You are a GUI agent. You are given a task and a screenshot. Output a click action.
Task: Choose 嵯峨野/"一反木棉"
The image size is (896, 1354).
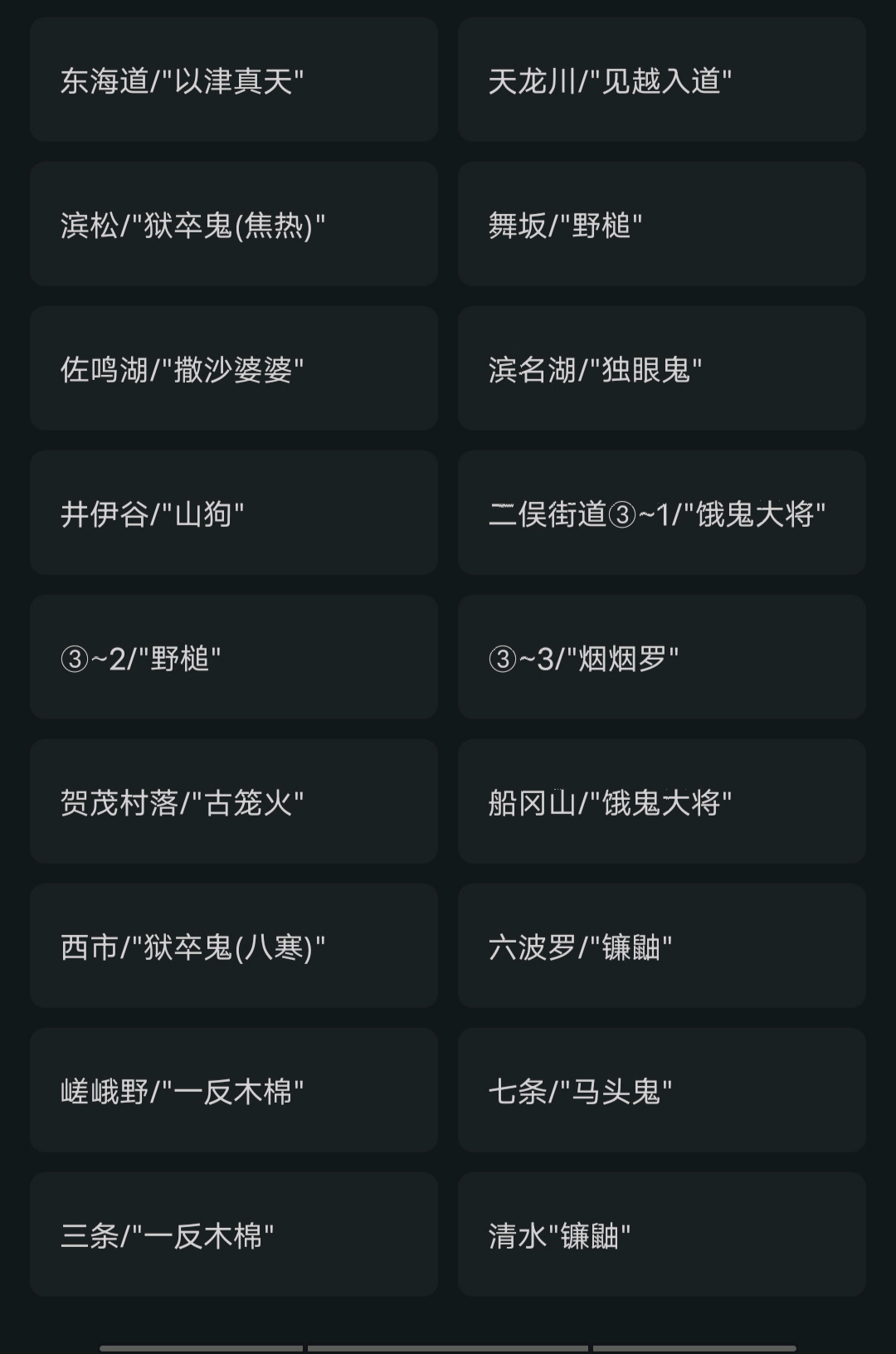point(233,1091)
